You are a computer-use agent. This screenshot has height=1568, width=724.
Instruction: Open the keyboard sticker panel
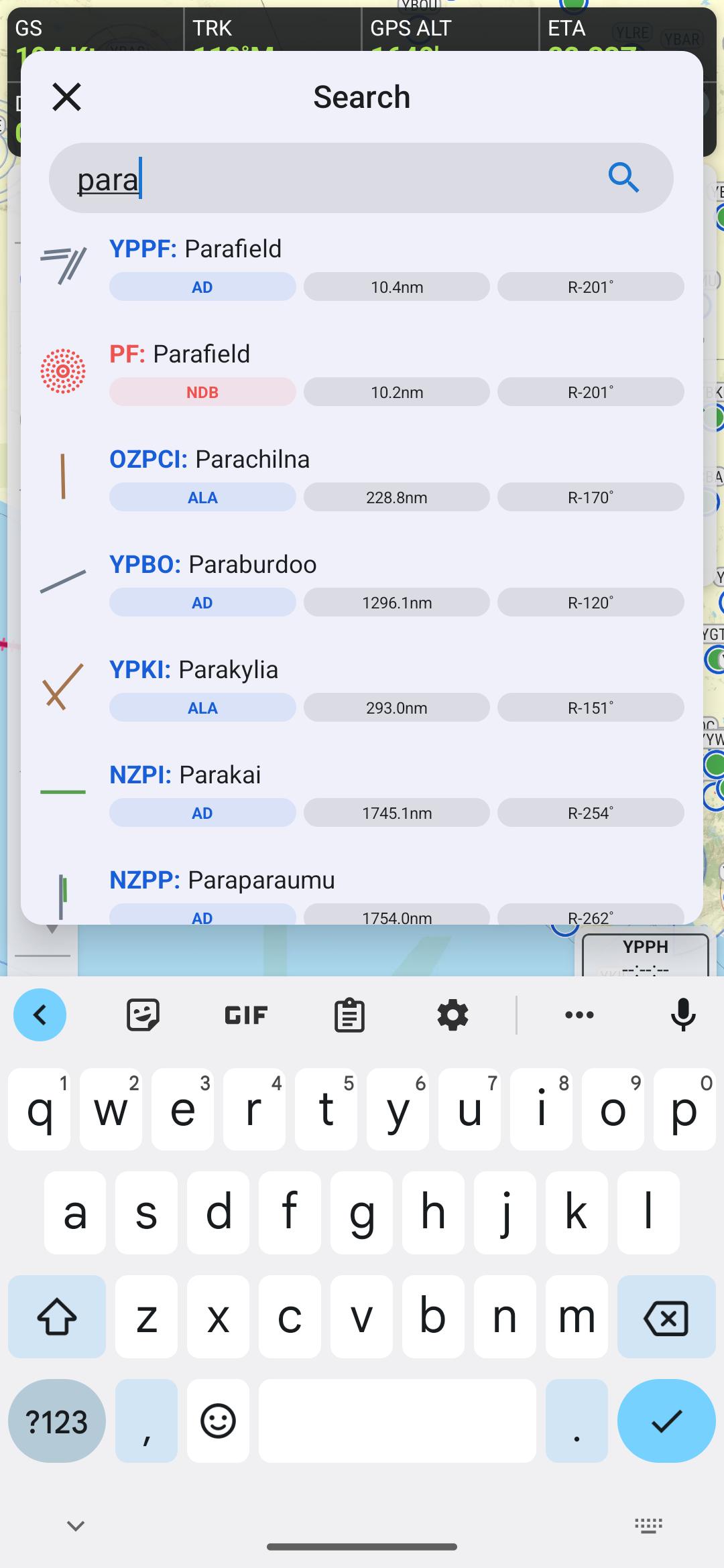[x=143, y=1015]
